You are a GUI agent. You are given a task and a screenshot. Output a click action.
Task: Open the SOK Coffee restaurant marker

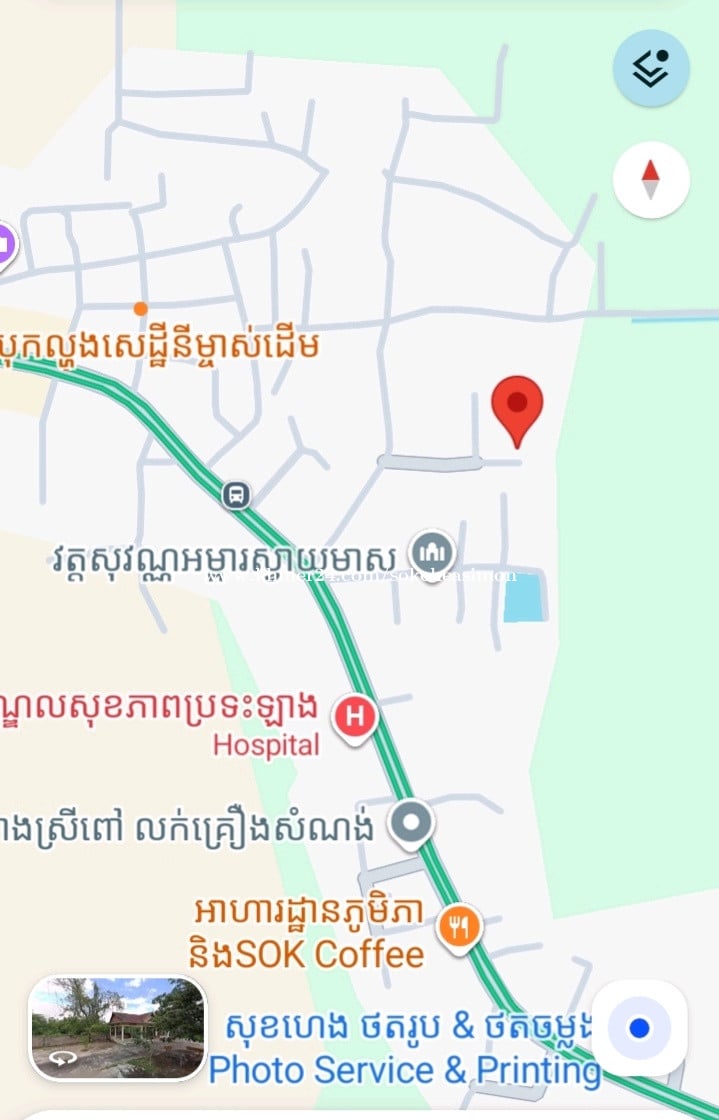pos(460,926)
